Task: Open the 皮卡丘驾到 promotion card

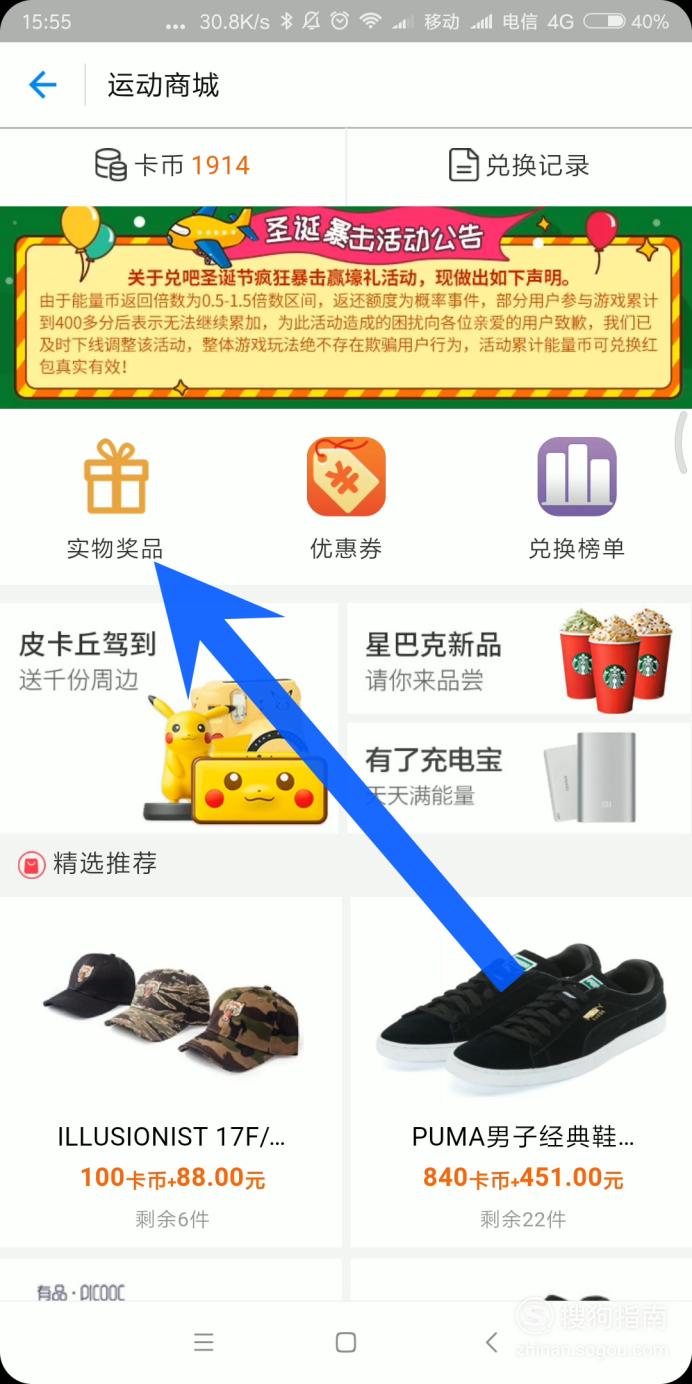Action: click(x=170, y=716)
